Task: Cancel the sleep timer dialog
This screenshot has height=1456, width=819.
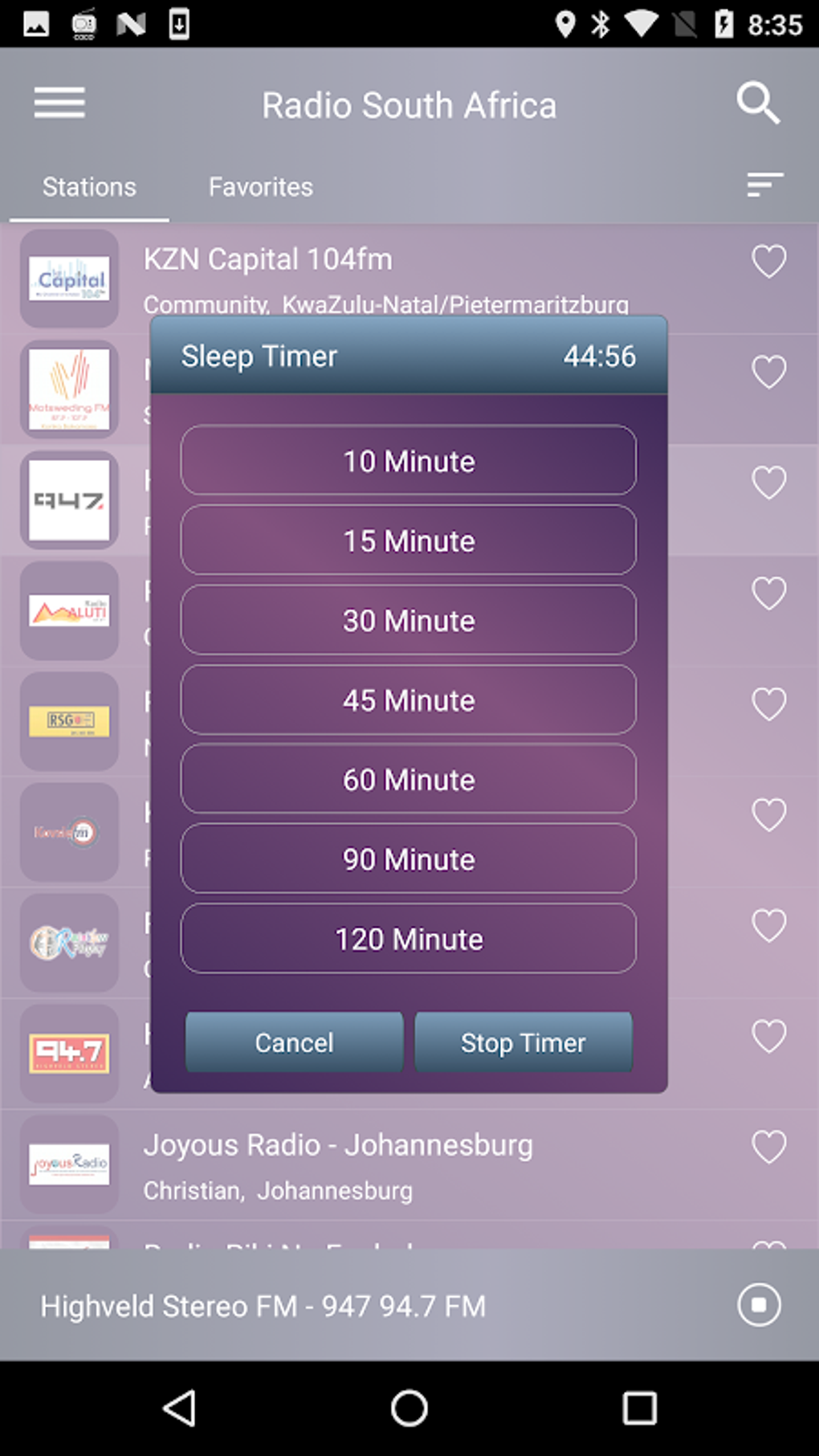Action: [x=293, y=1042]
